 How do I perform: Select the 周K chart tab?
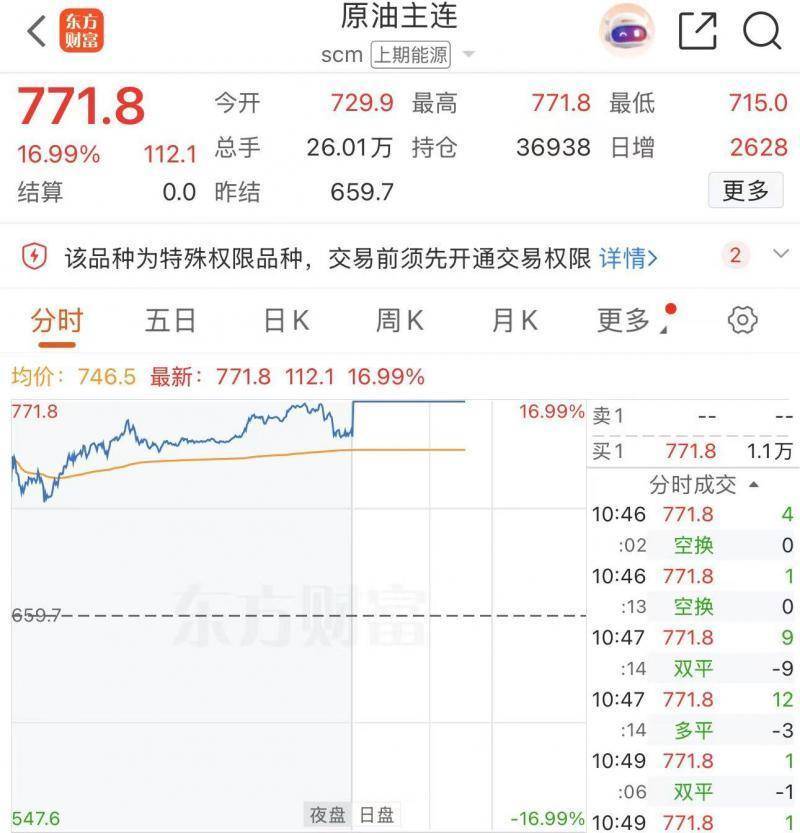[x=400, y=321]
